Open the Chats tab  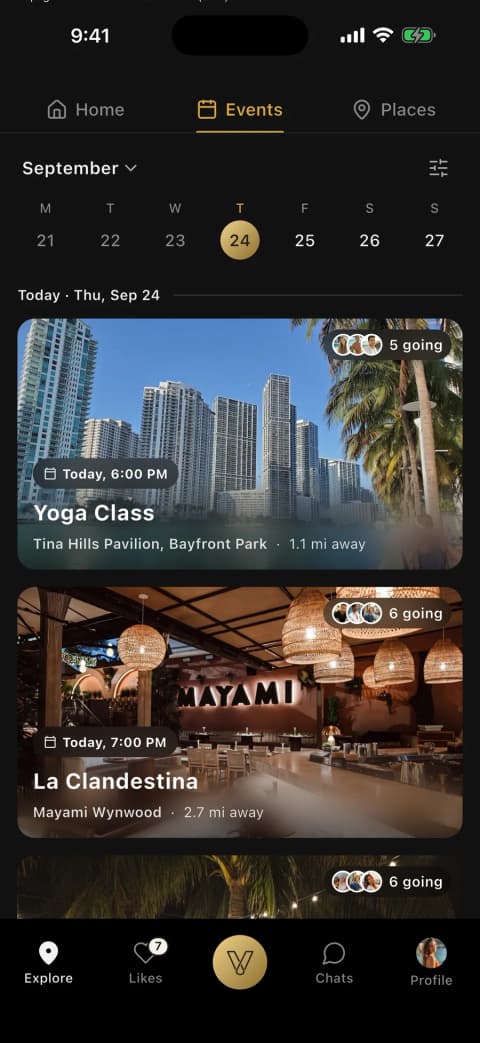(334, 963)
